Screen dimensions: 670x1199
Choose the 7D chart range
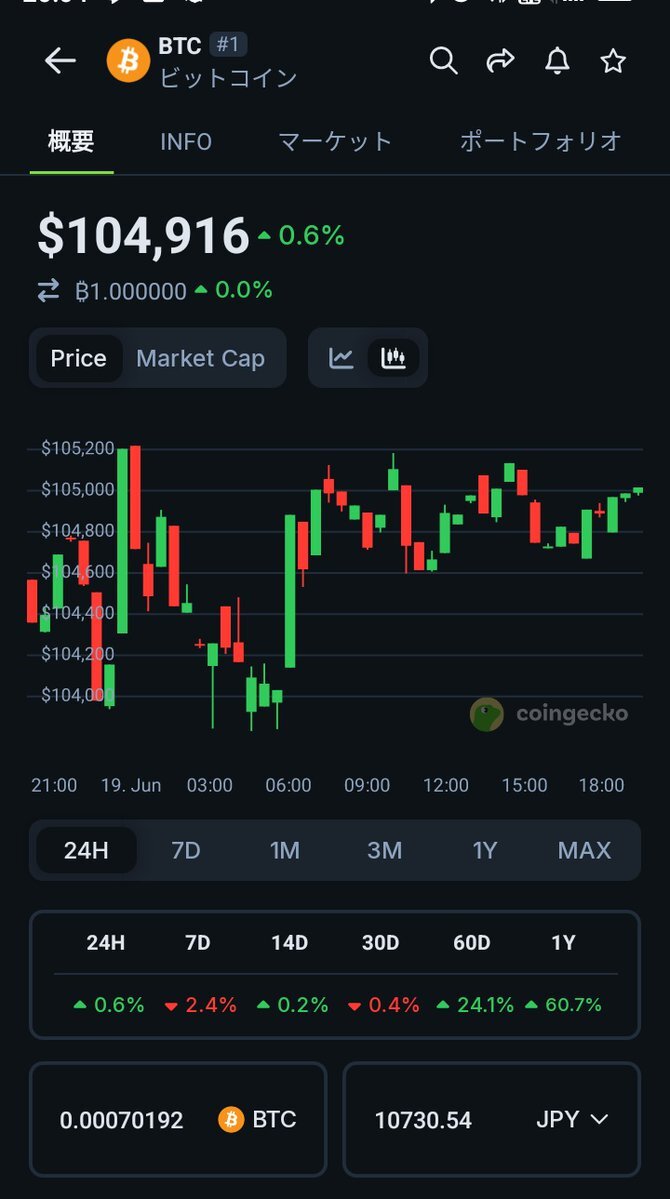pos(185,850)
